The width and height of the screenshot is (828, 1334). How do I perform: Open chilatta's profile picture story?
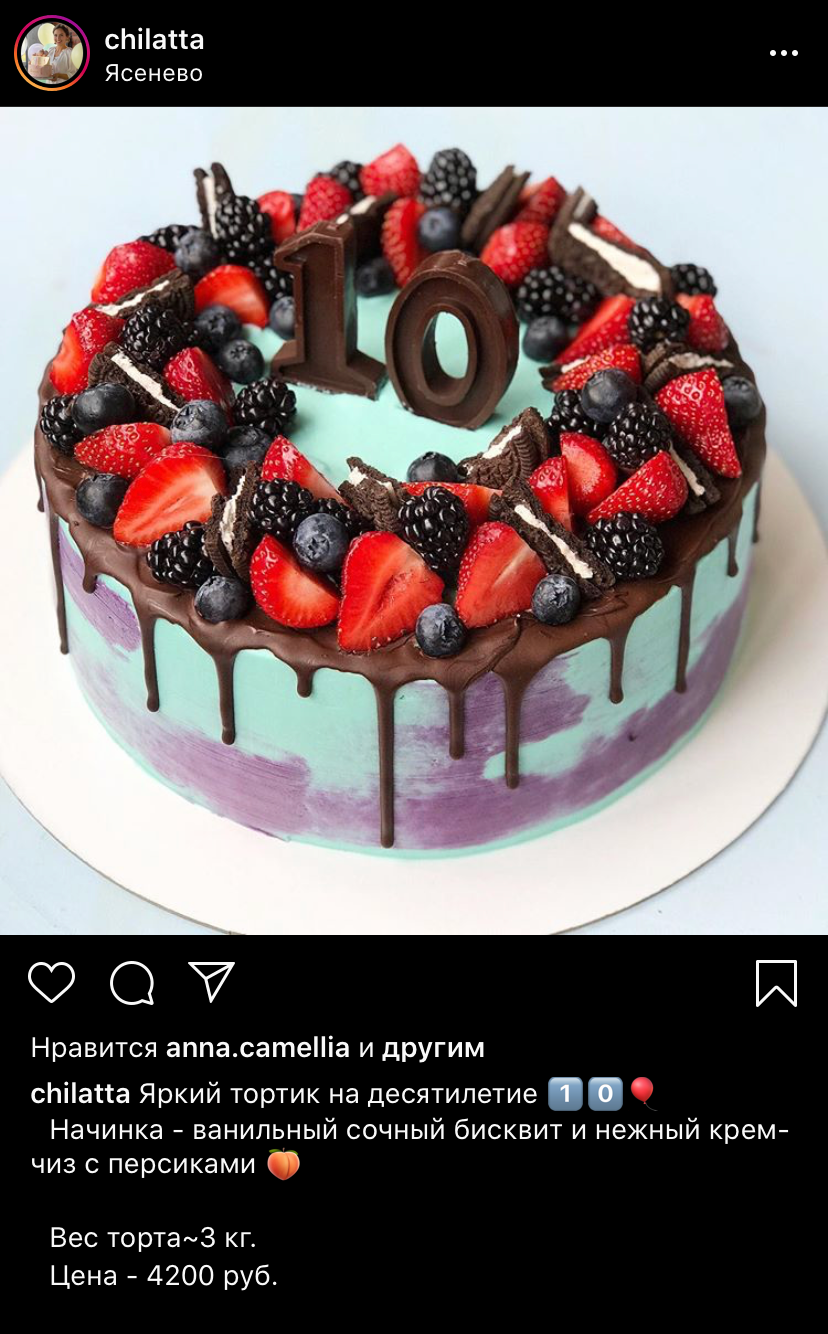pos(52,53)
